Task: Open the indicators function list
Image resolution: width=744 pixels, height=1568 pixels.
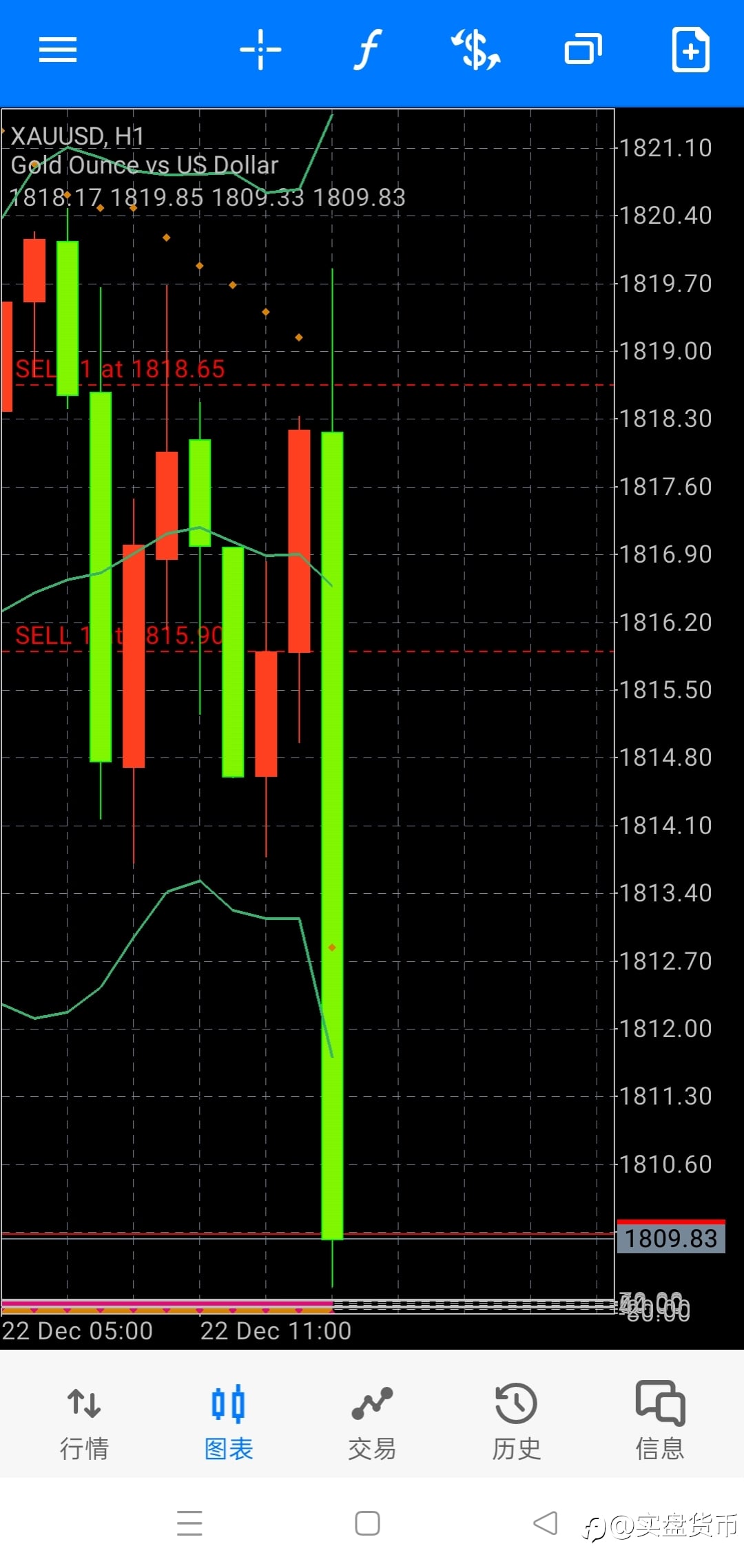Action: pos(369,50)
